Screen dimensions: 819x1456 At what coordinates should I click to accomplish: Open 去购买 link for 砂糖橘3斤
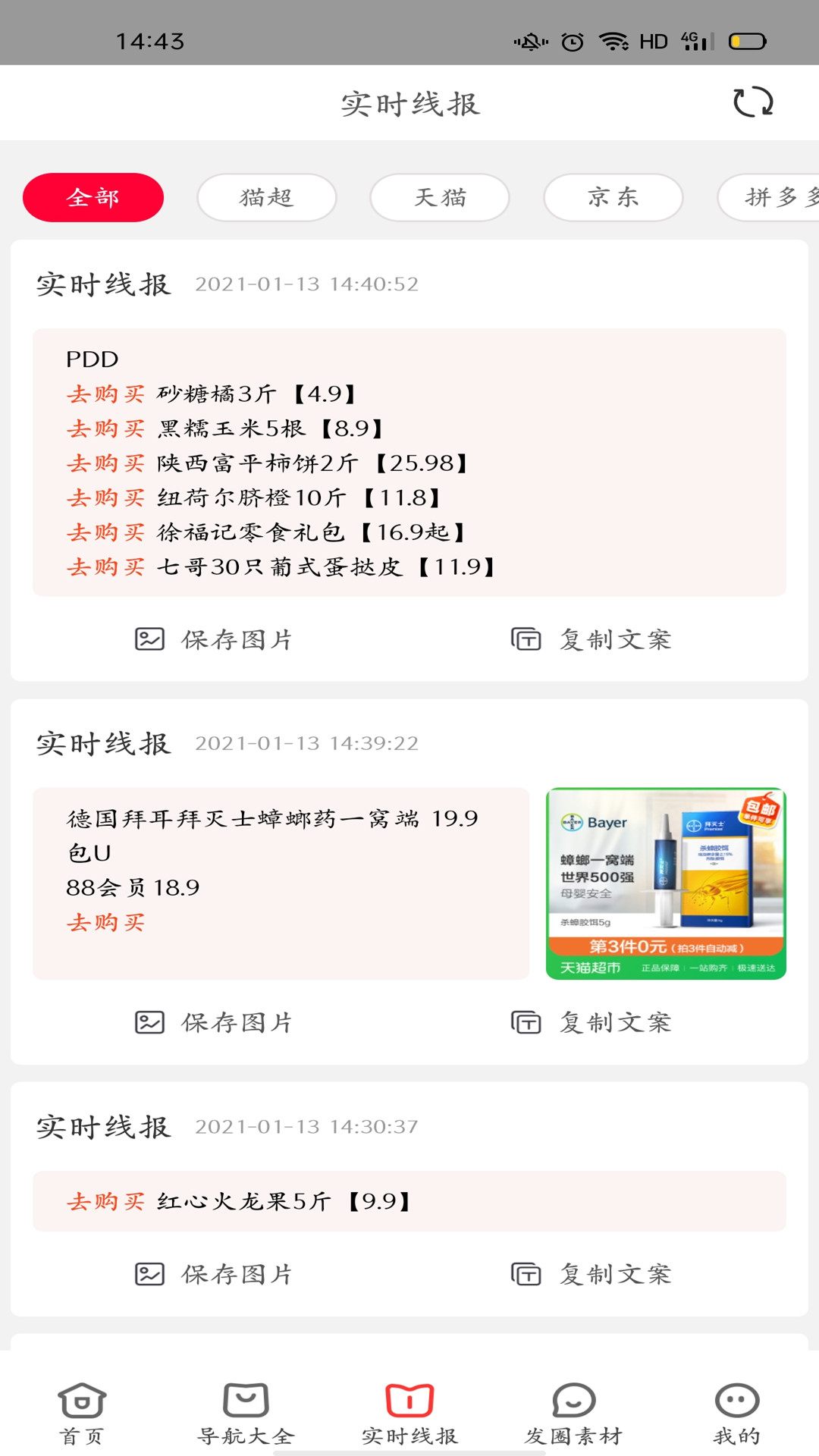tap(105, 394)
